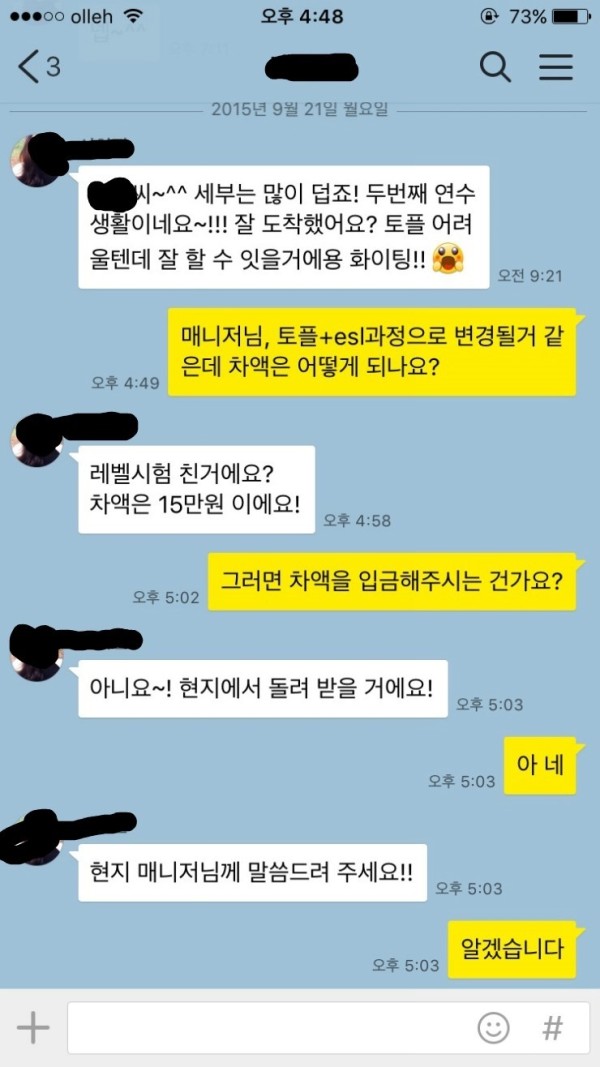The width and height of the screenshot is (600, 1067).
Task: Open the attachment plus menu
Action: tap(33, 1027)
